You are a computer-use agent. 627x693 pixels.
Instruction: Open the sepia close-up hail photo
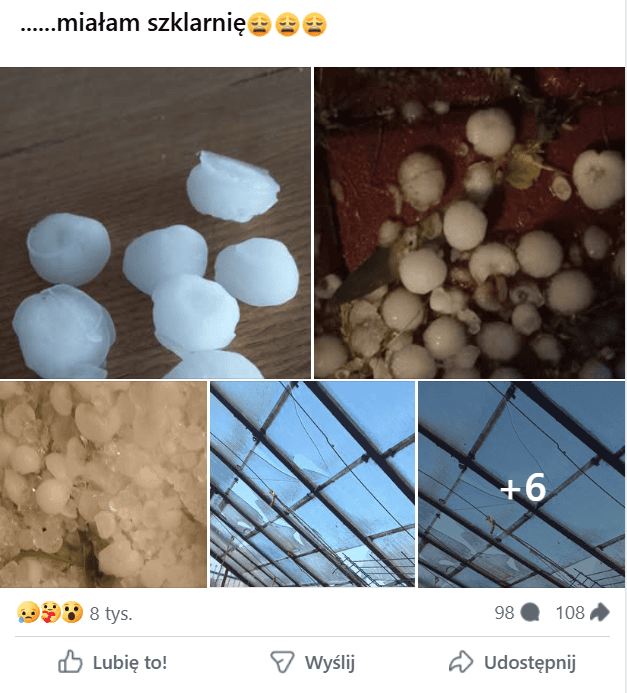(103, 484)
